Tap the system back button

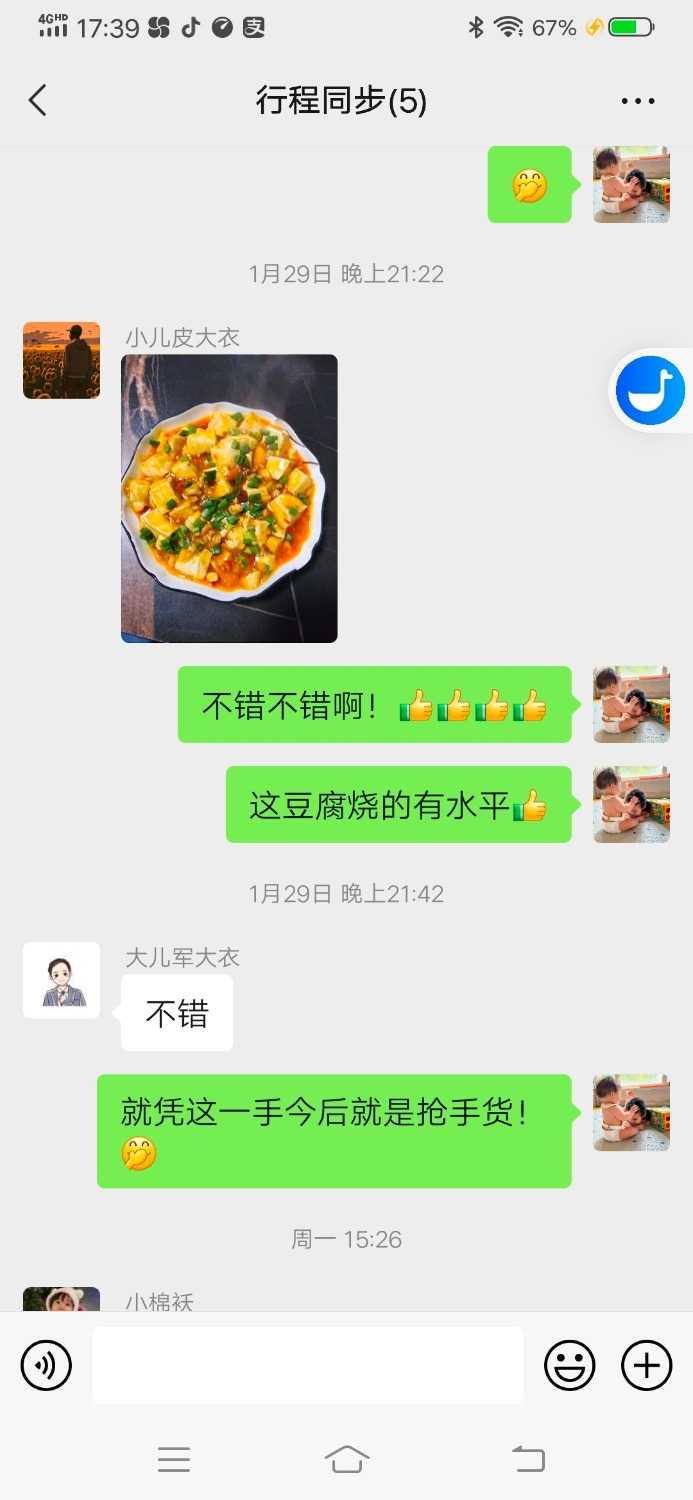529,1460
